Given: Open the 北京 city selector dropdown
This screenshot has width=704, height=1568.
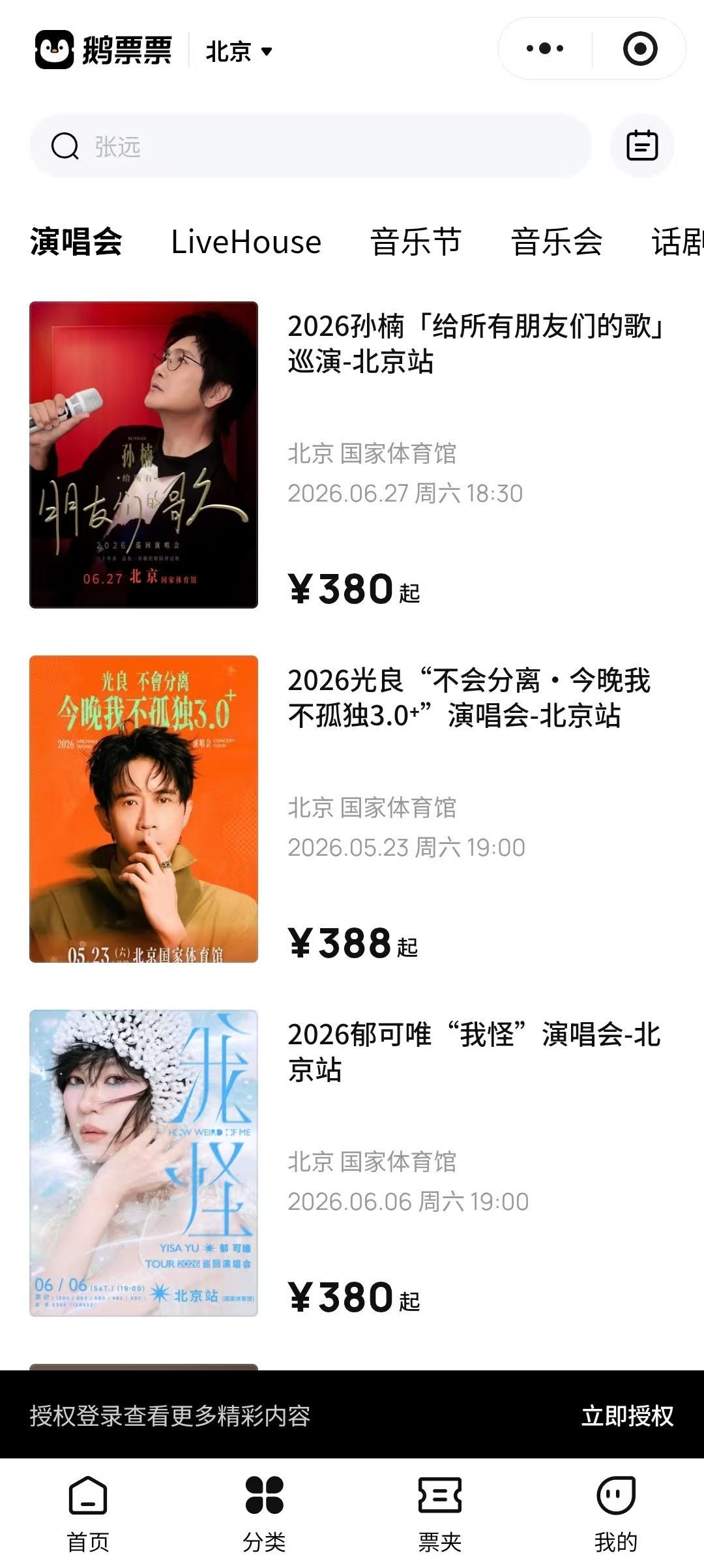Looking at the screenshot, I should [239, 51].
